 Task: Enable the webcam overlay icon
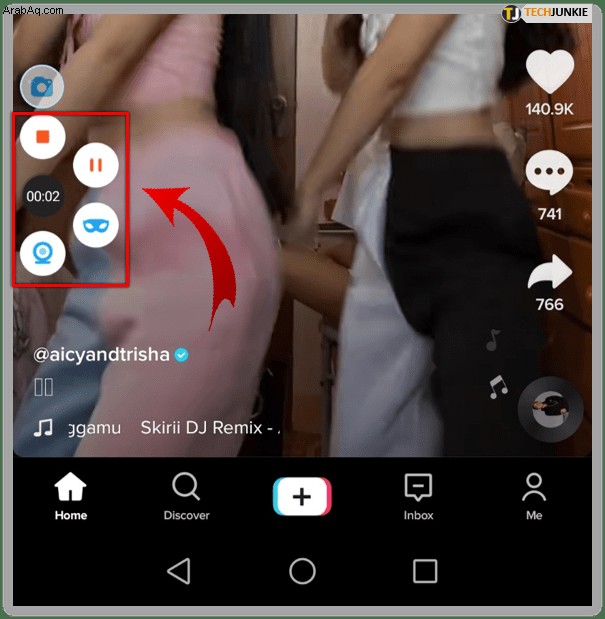43,254
